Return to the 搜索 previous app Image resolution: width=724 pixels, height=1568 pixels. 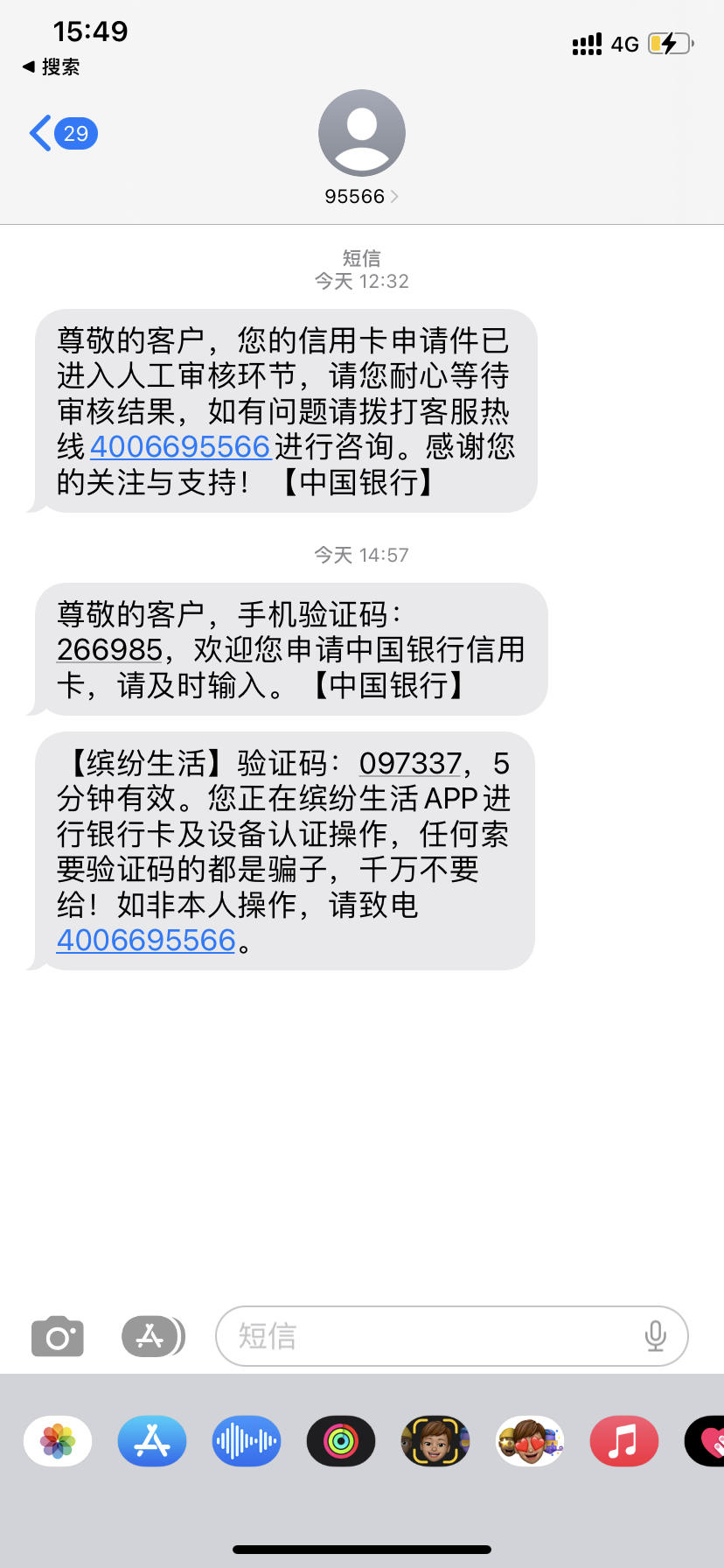point(51,66)
